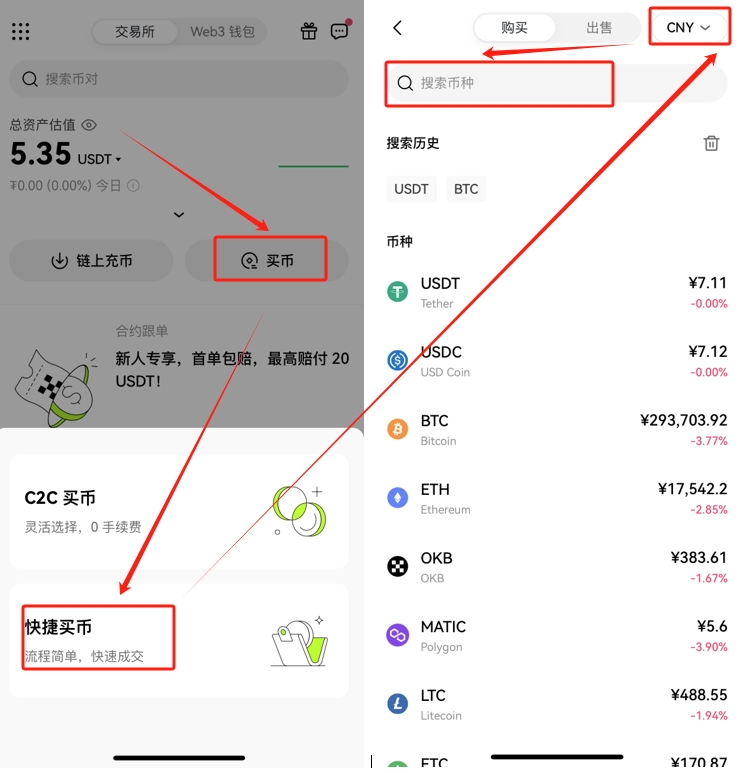Focus the 搜索币种 search field
Image resolution: width=742 pixels, height=773 pixels.
(500, 84)
